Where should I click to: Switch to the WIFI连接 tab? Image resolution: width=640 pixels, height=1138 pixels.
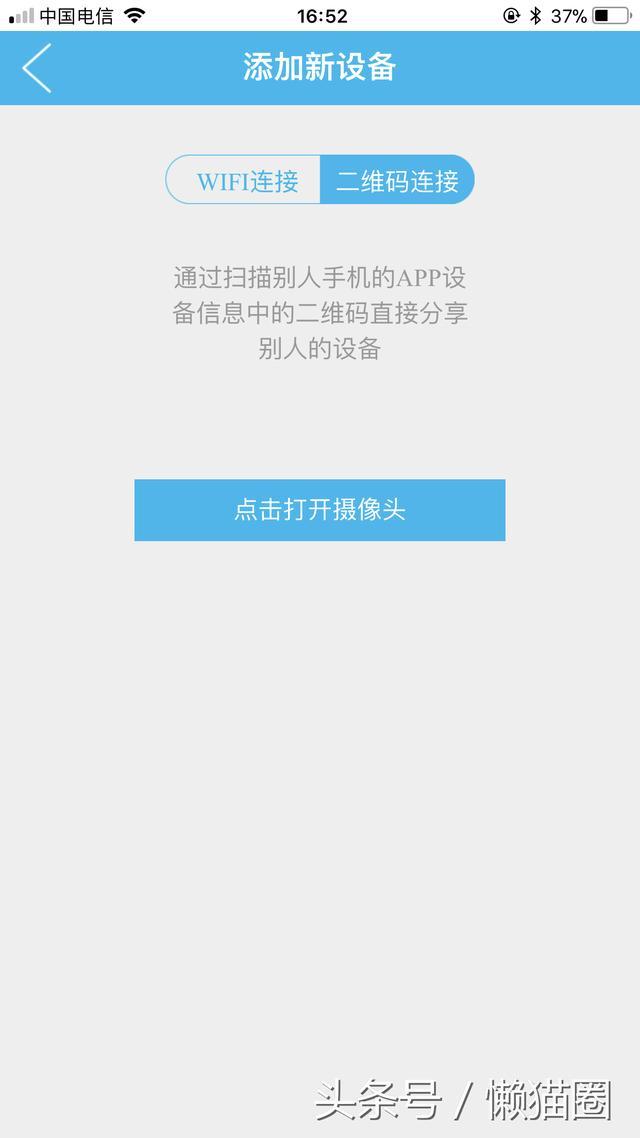(245, 180)
